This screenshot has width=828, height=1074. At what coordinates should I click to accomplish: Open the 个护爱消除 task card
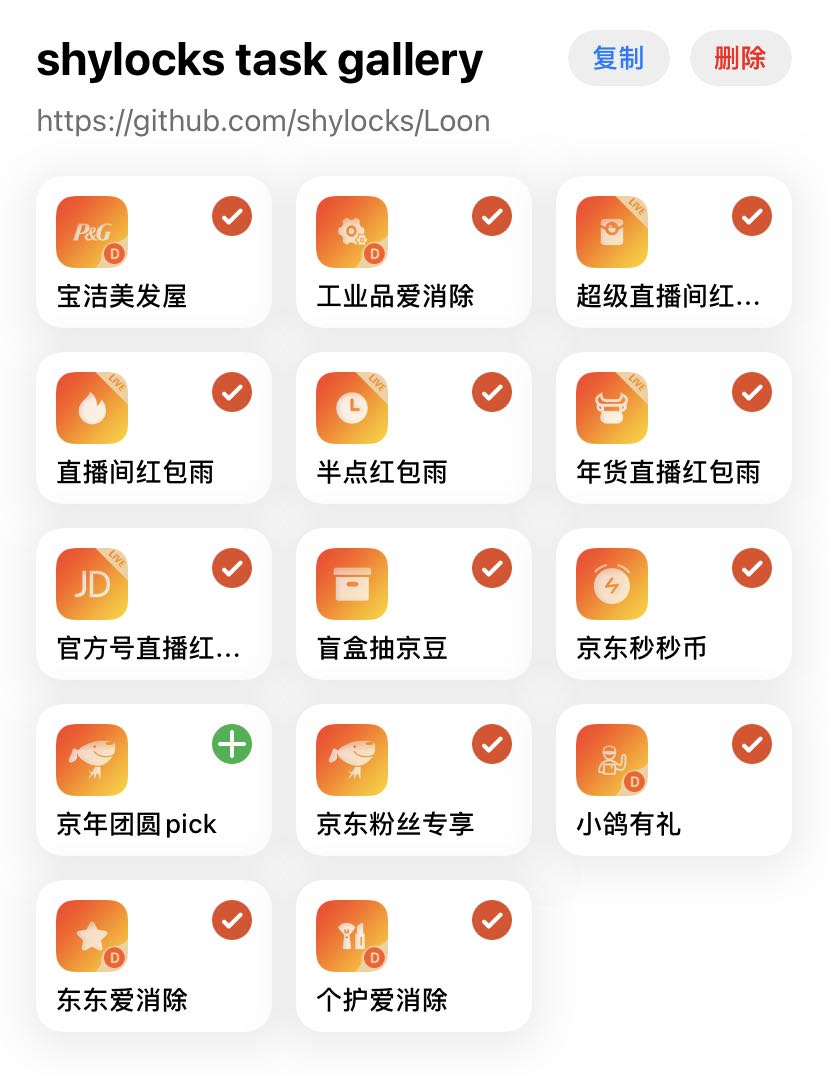click(413, 956)
